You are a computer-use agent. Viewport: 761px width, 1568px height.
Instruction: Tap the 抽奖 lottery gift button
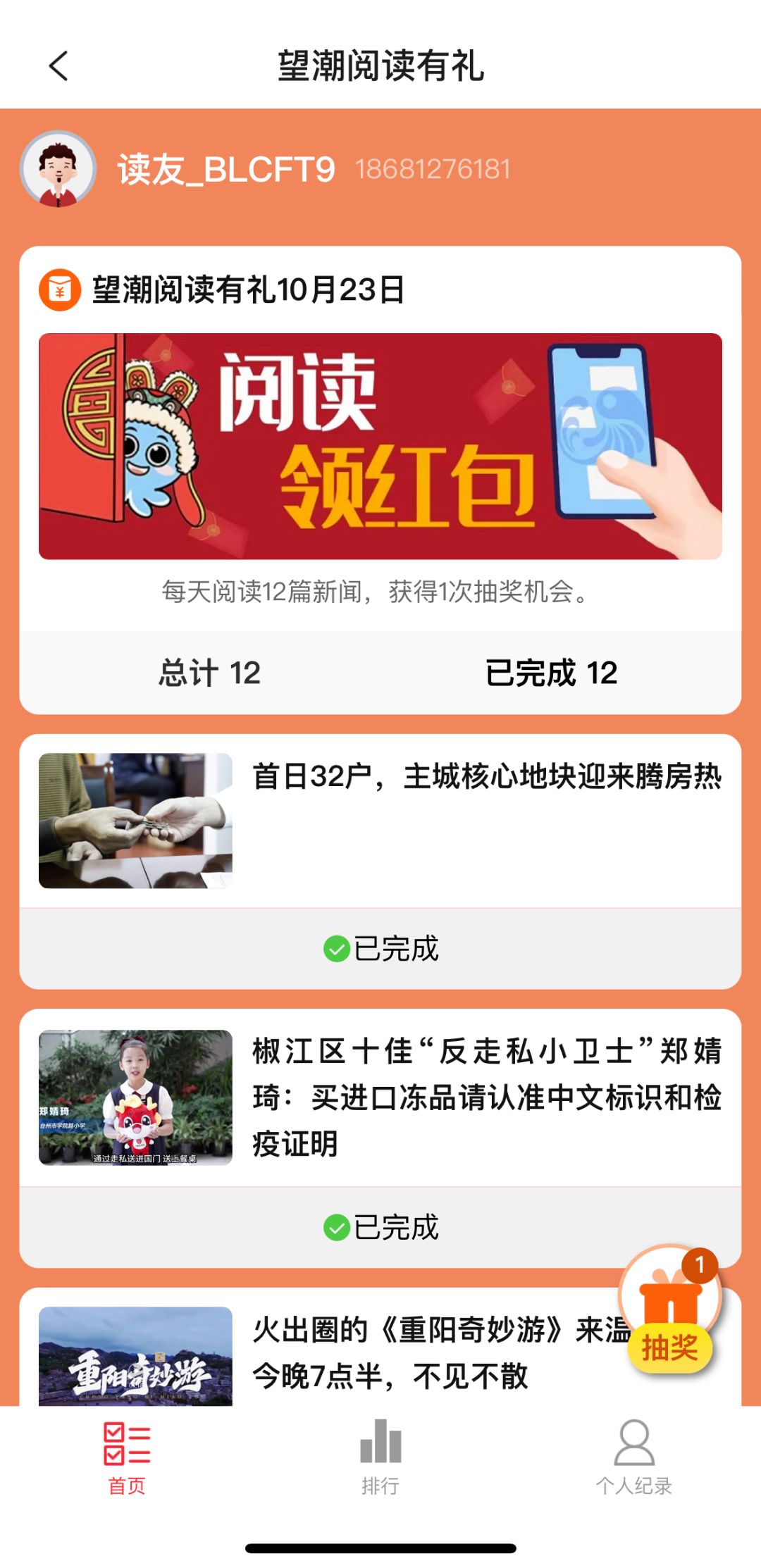point(669,1310)
